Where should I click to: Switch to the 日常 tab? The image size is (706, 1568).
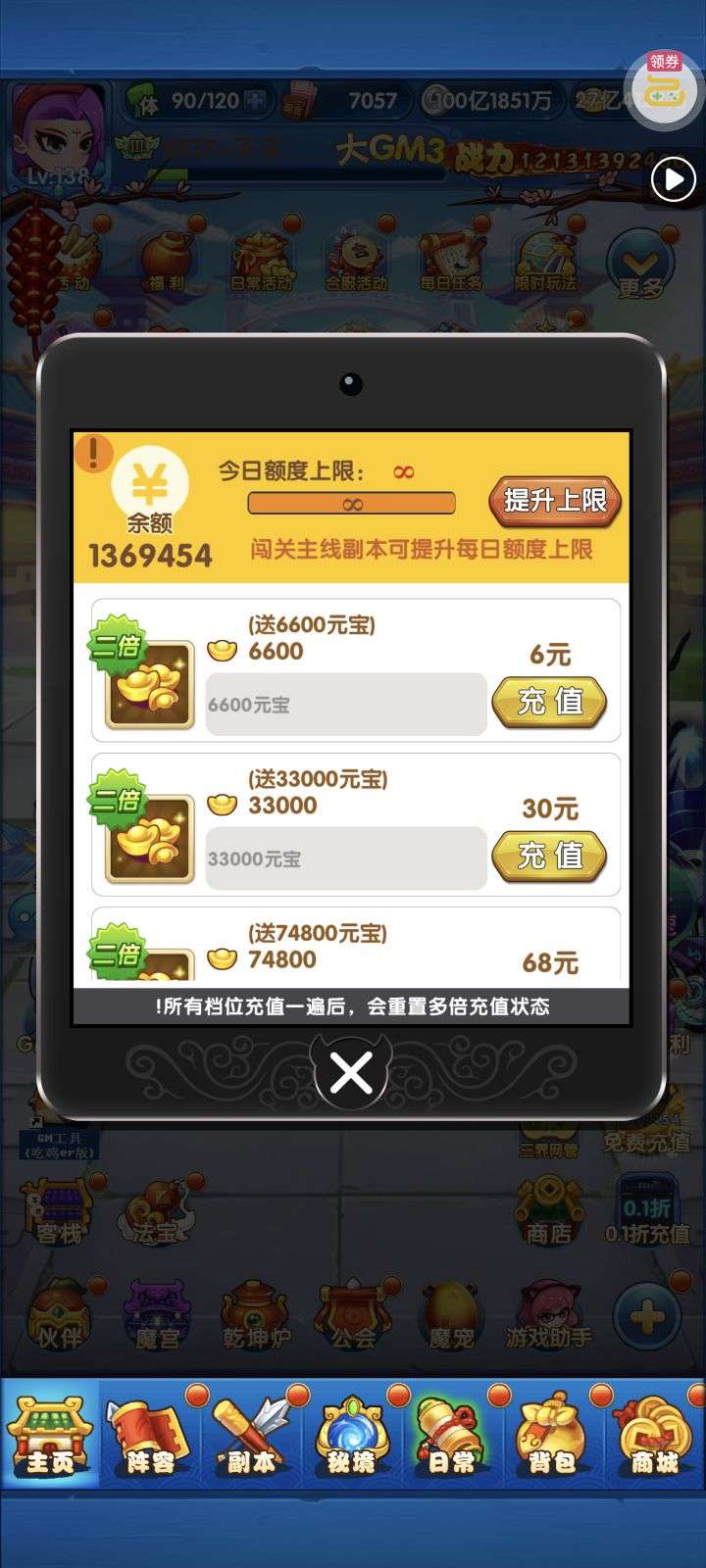(x=452, y=1434)
